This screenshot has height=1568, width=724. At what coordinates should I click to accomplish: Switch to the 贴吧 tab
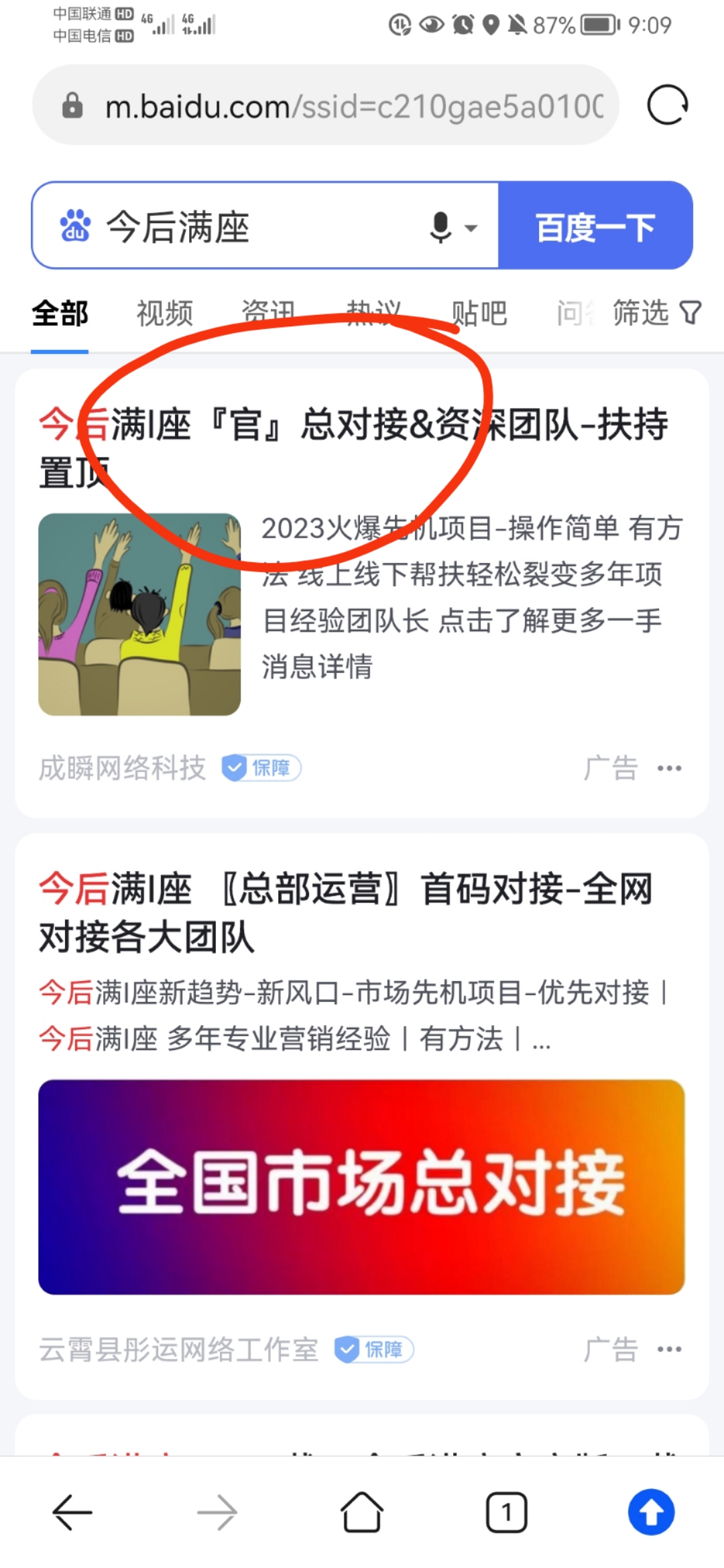[479, 314]
